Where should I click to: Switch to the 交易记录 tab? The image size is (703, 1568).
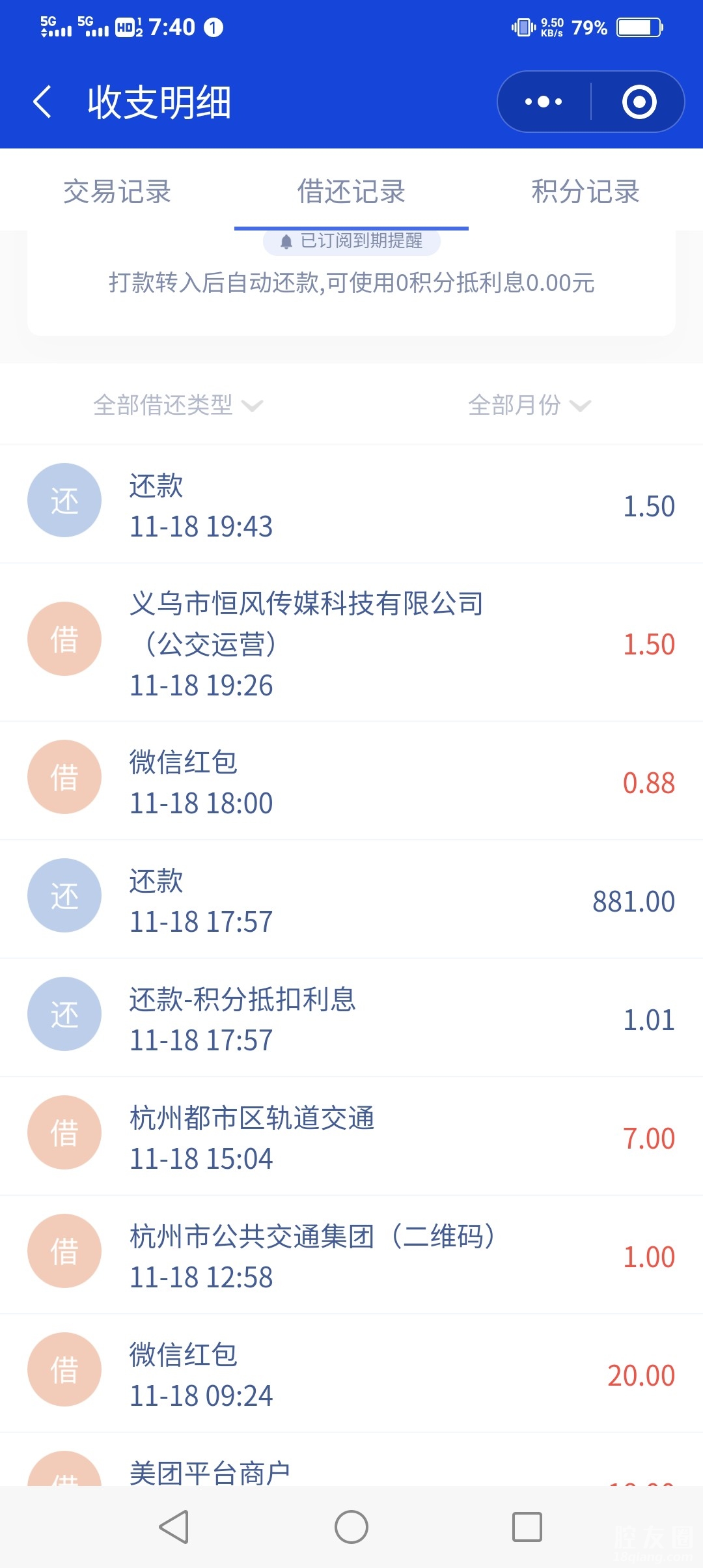coord(117,191)
